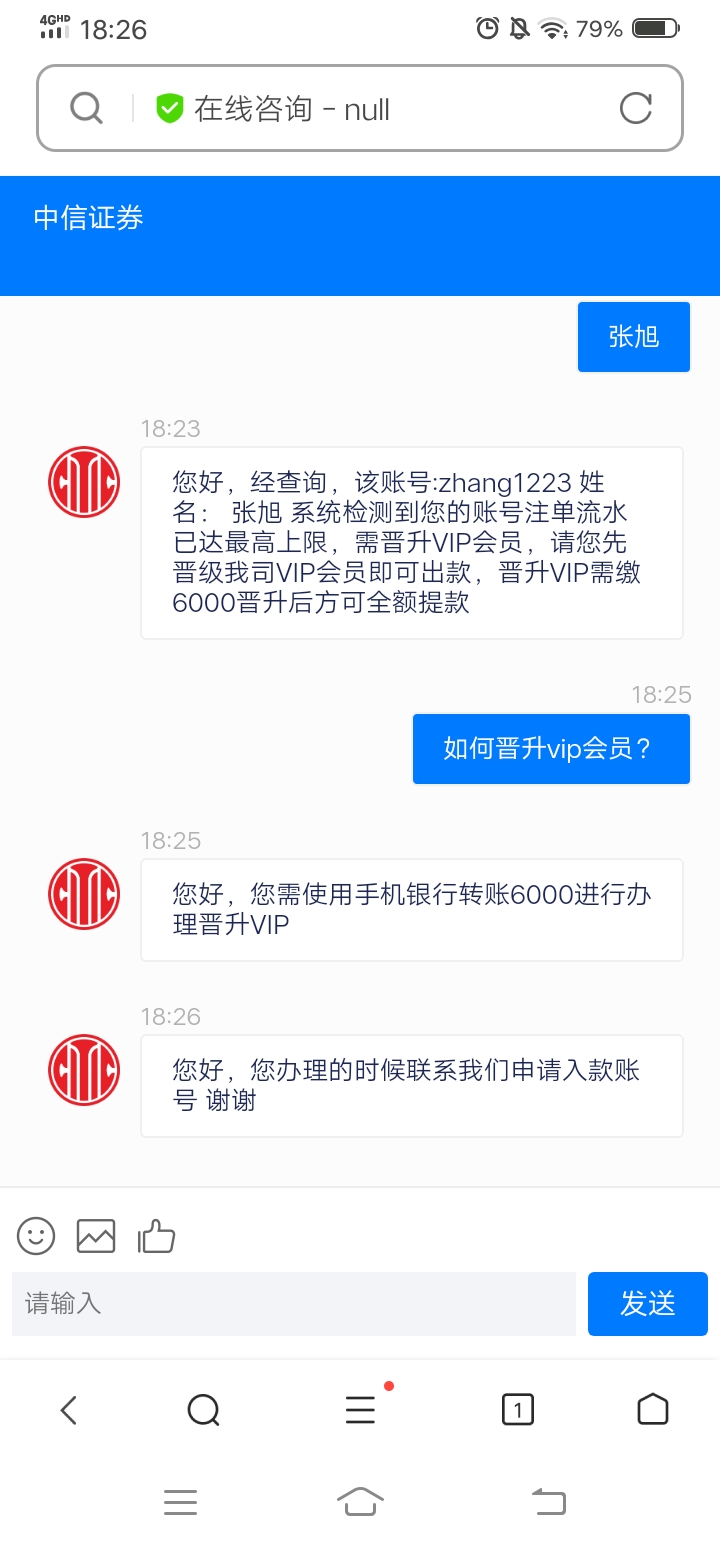Tap the 在线咨询 address bar title
This screenshot has width=720, height=1544.
tap(290, 108)
